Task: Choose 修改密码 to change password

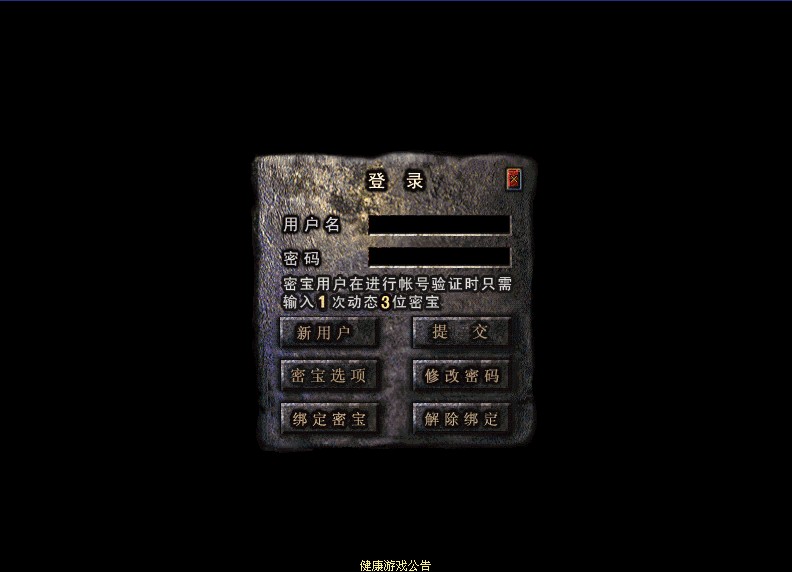Action: (461, 376)
